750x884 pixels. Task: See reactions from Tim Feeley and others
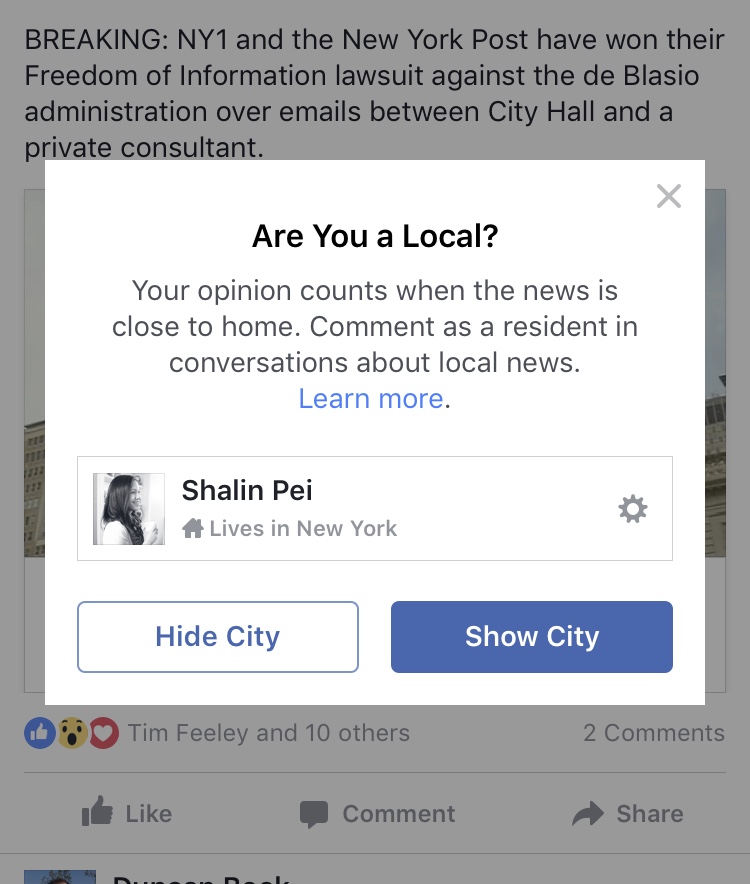[268, 733]
